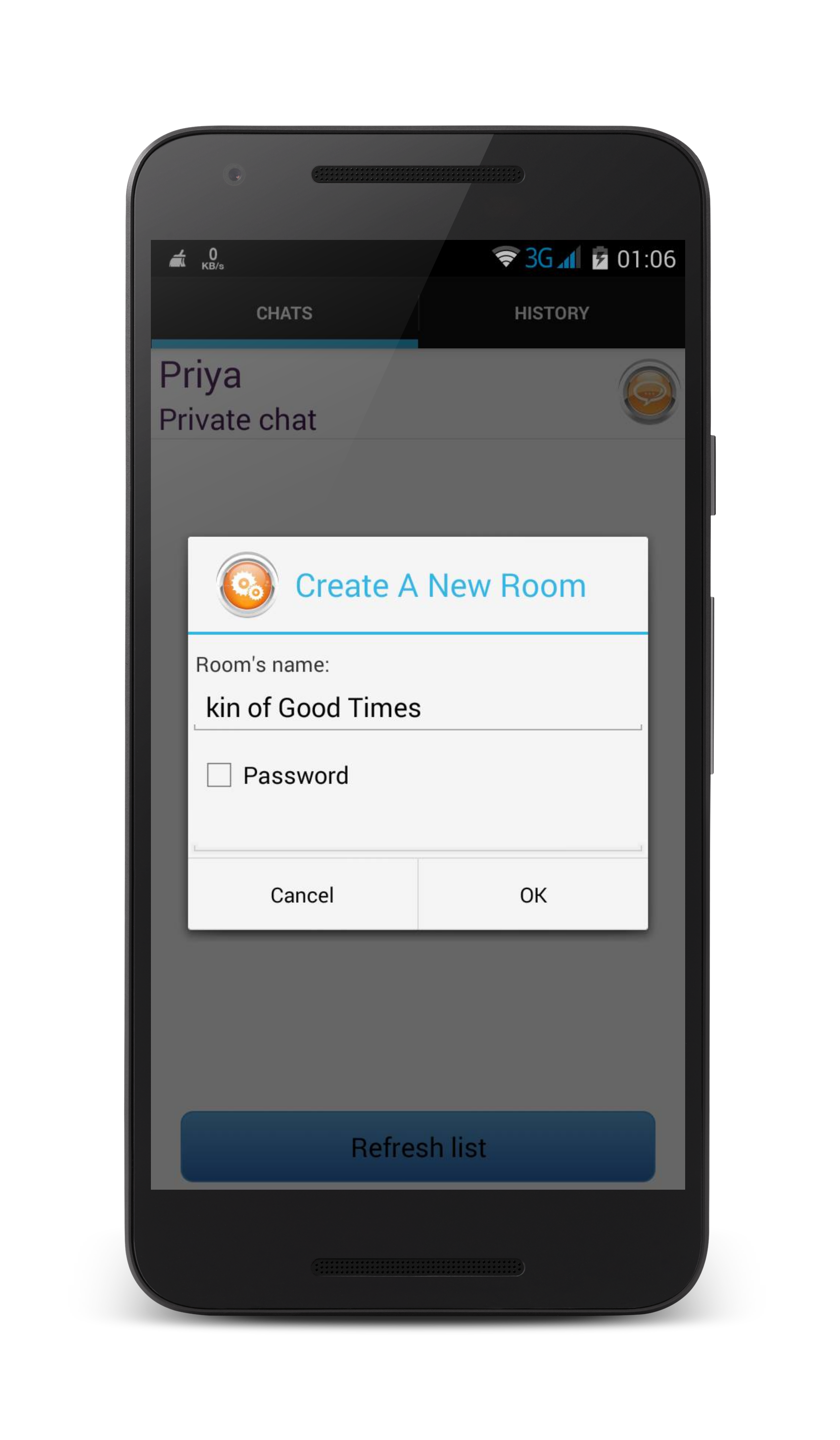
Task: Tap the Room's name text field
Action: tap(417, 707)
